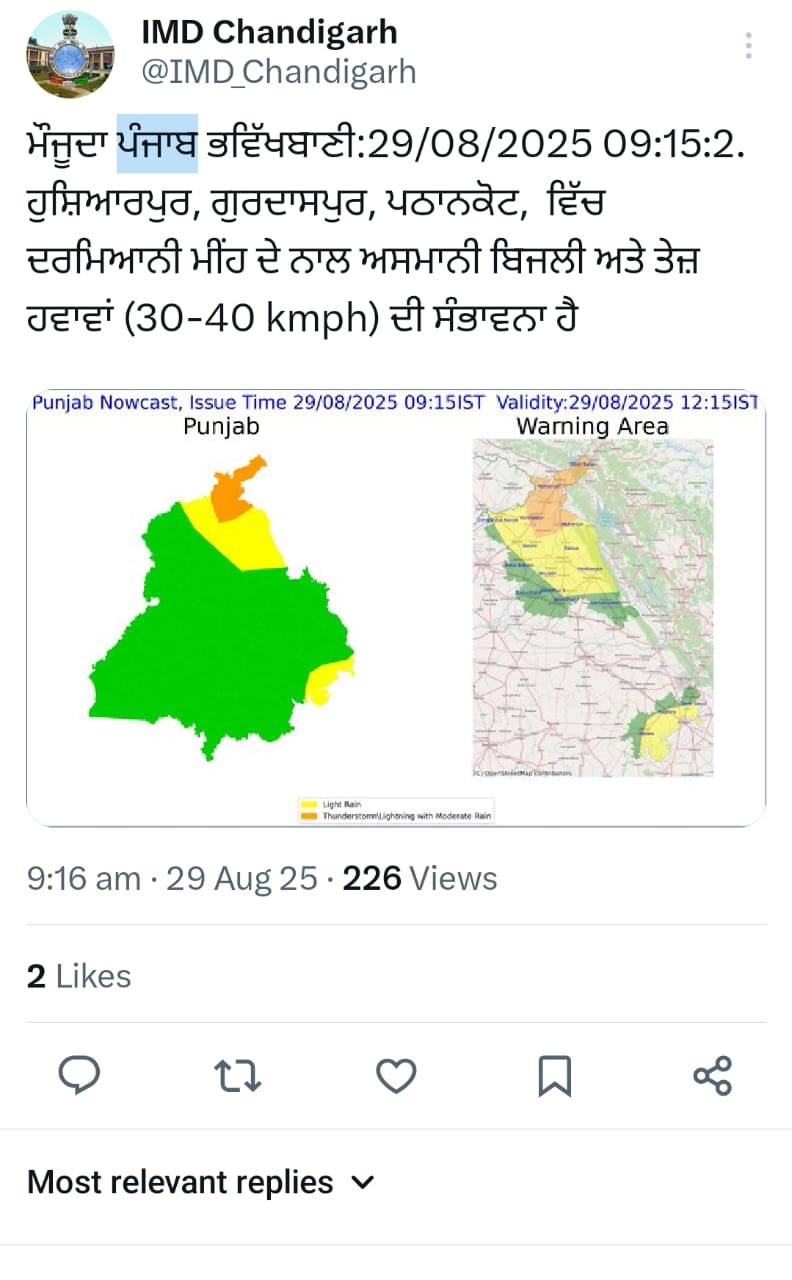Repost this tweet
The width and height of the screenshot is (792, 1280).
tap(238, 1075)
